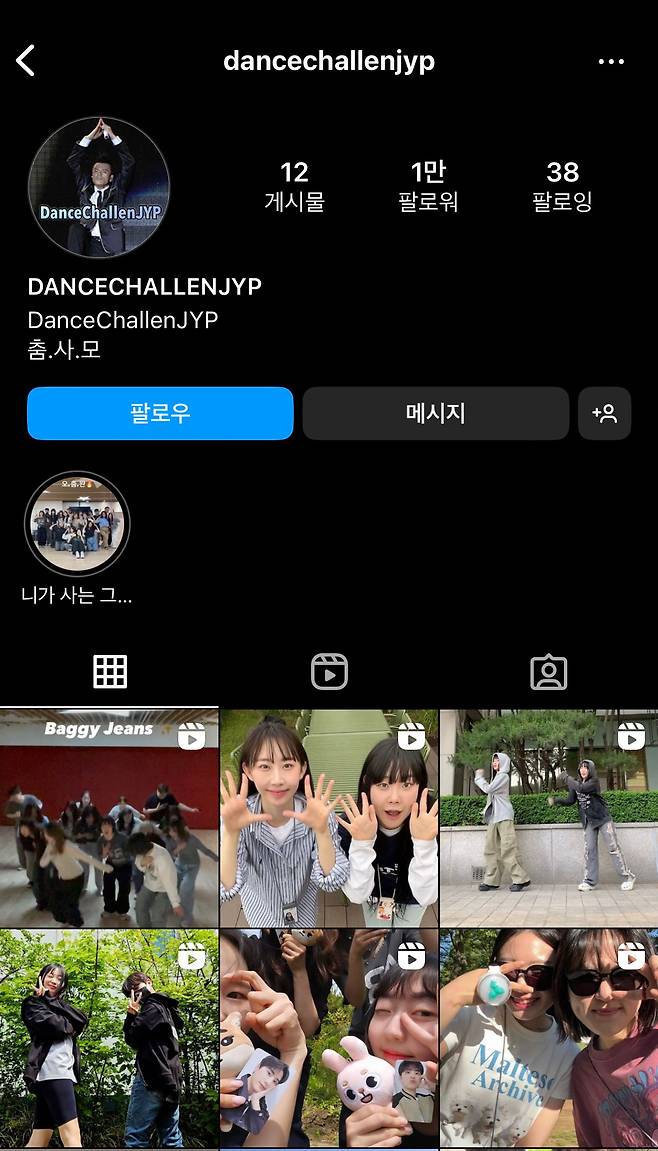Send a message via 메시지 button

tap(435, 413)
